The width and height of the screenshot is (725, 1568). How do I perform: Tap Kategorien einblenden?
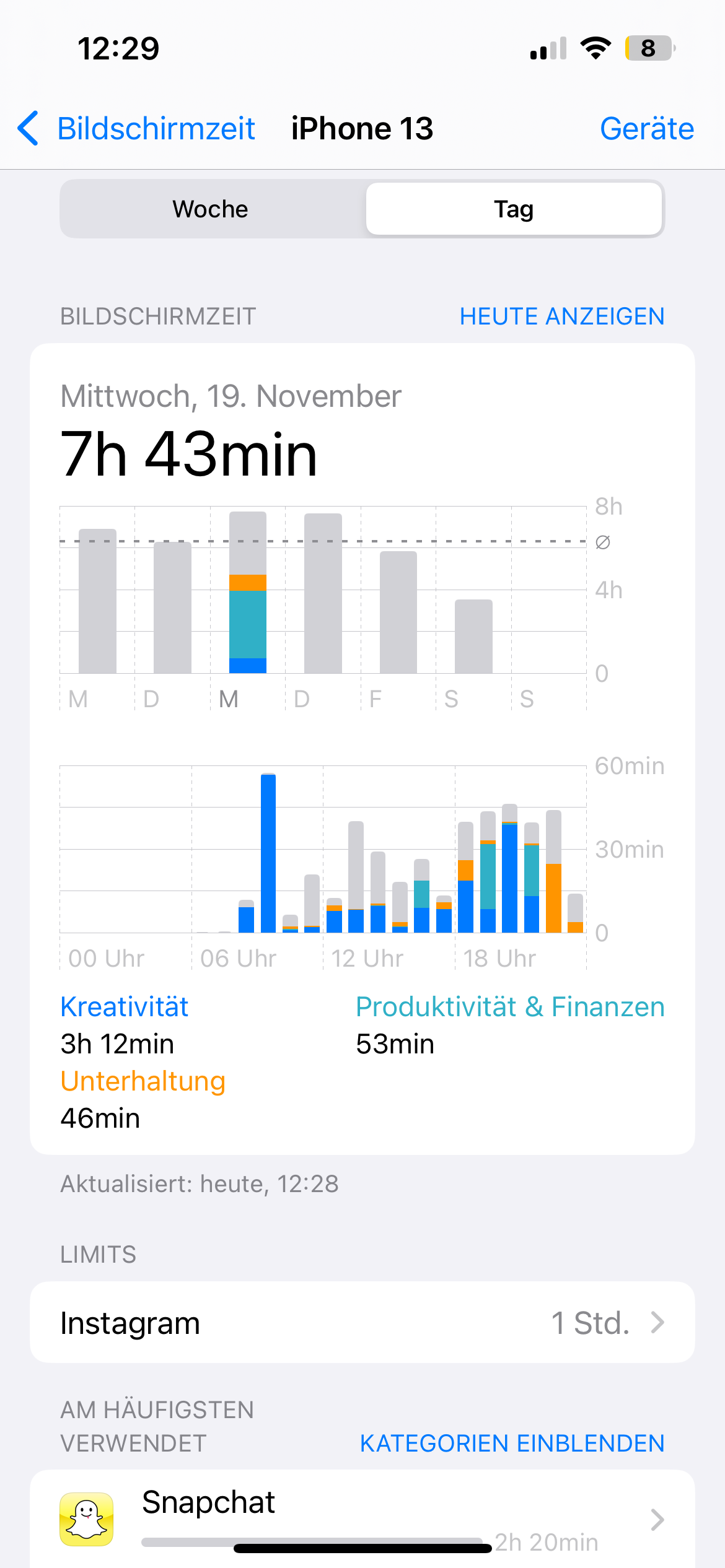click(512, 1444)
